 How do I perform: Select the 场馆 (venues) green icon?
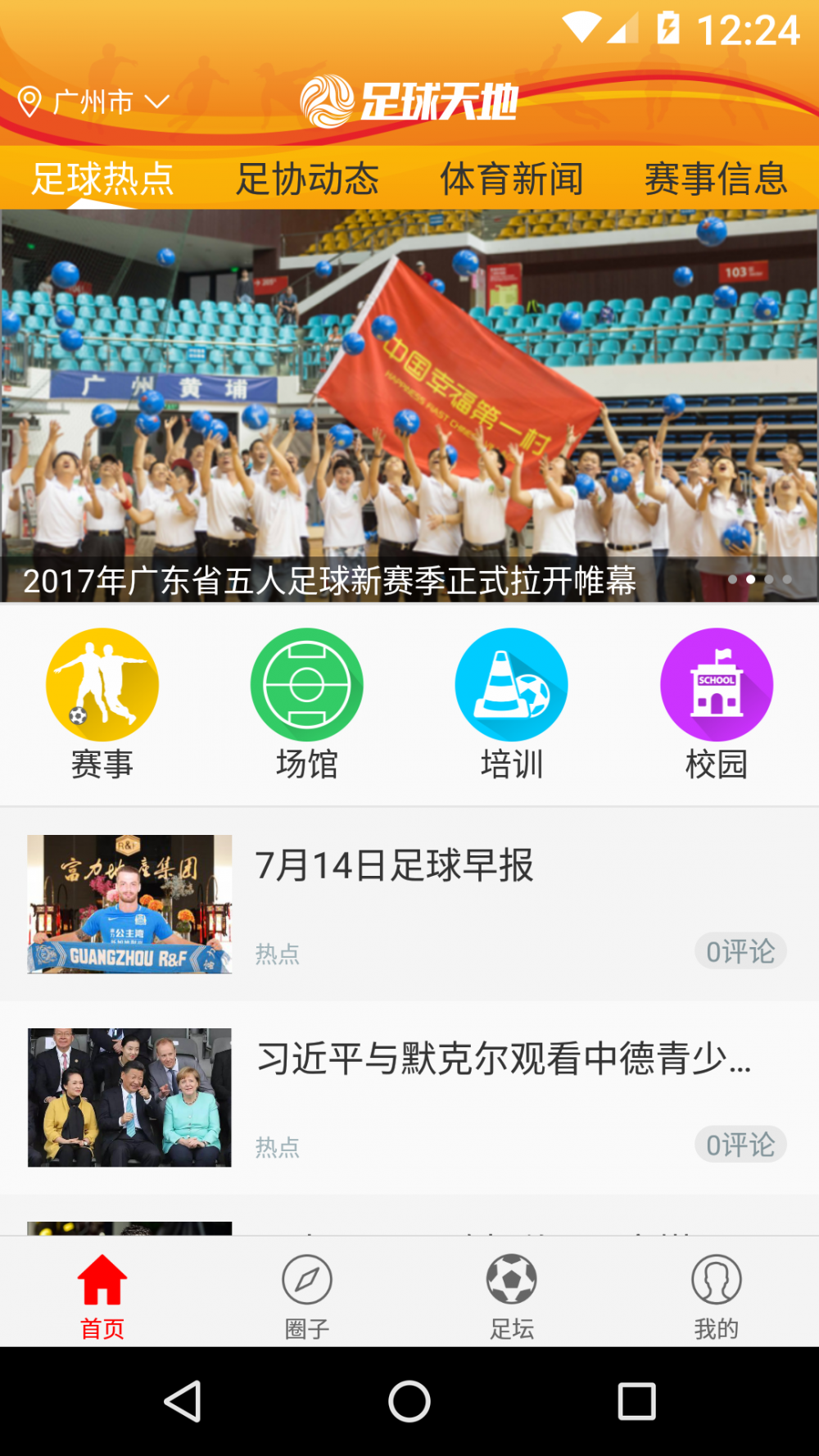tap(305, 686)
